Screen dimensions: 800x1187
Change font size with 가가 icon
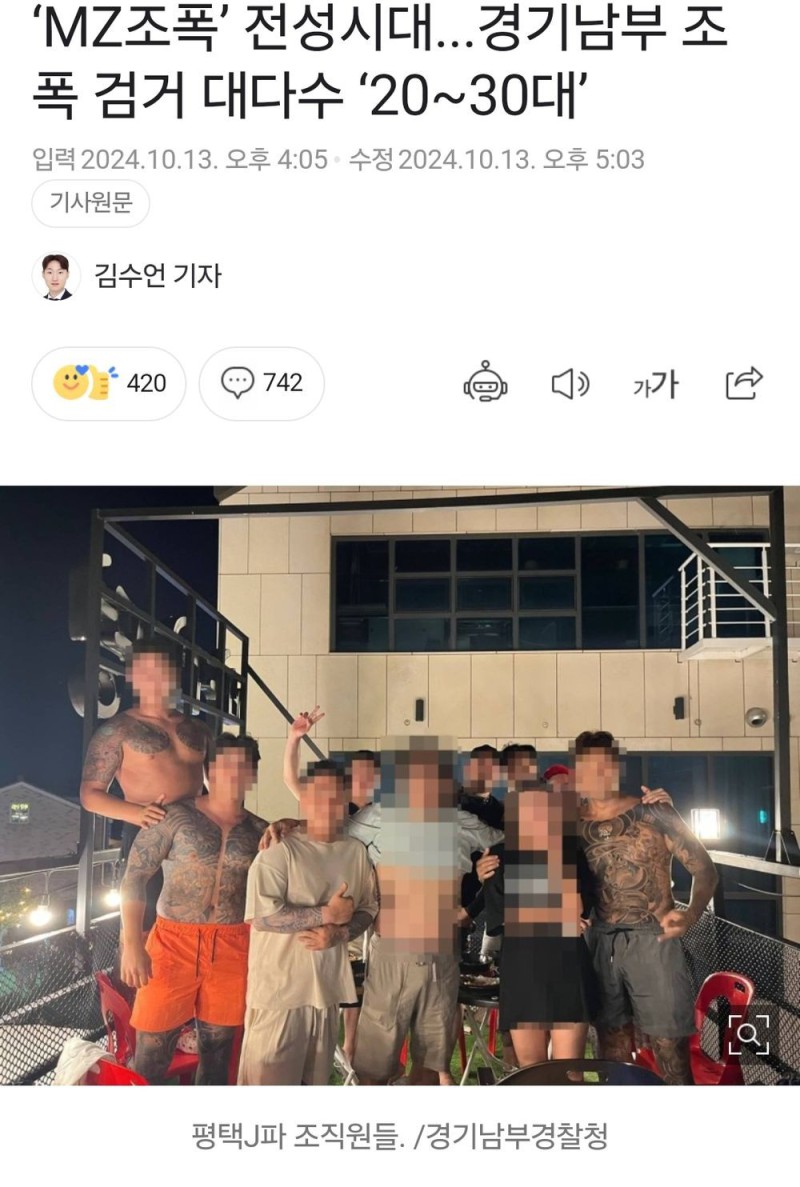point(656,383)
